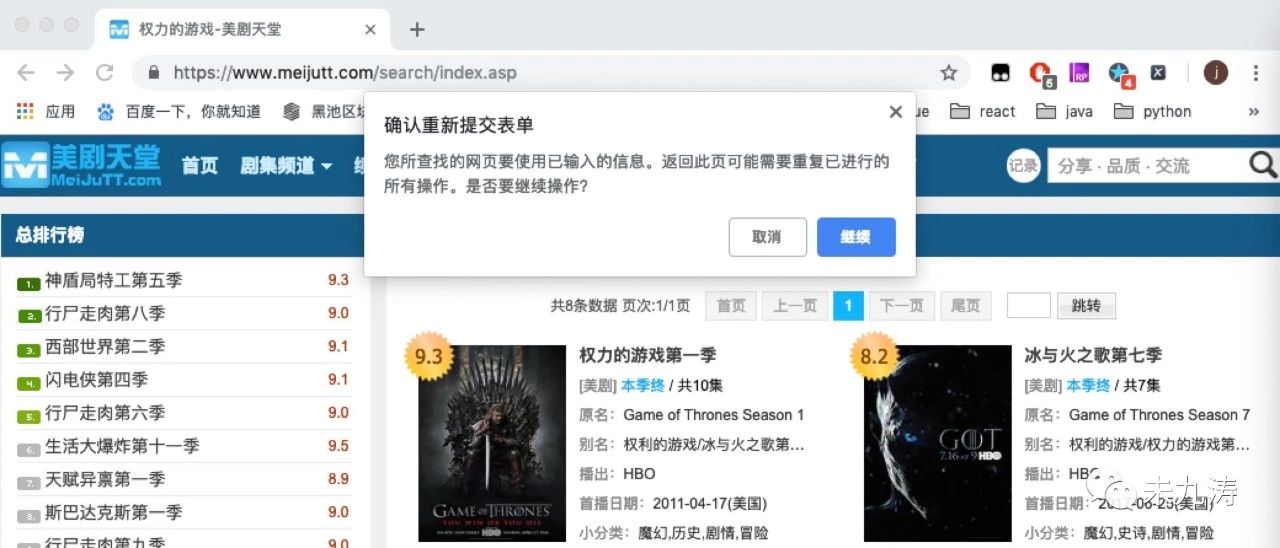
Task: Click 取消 in the dialog
Action: [x=767, y=237]
